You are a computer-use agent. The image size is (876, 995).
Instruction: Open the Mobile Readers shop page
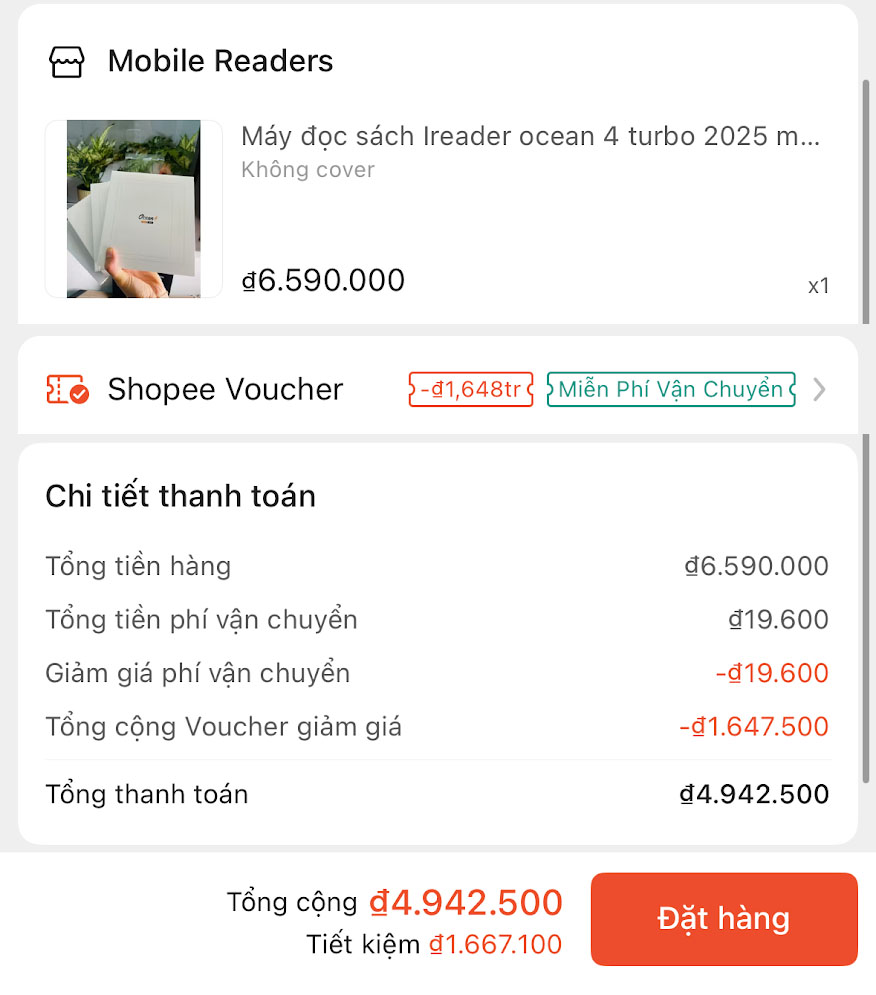[220, 61]
